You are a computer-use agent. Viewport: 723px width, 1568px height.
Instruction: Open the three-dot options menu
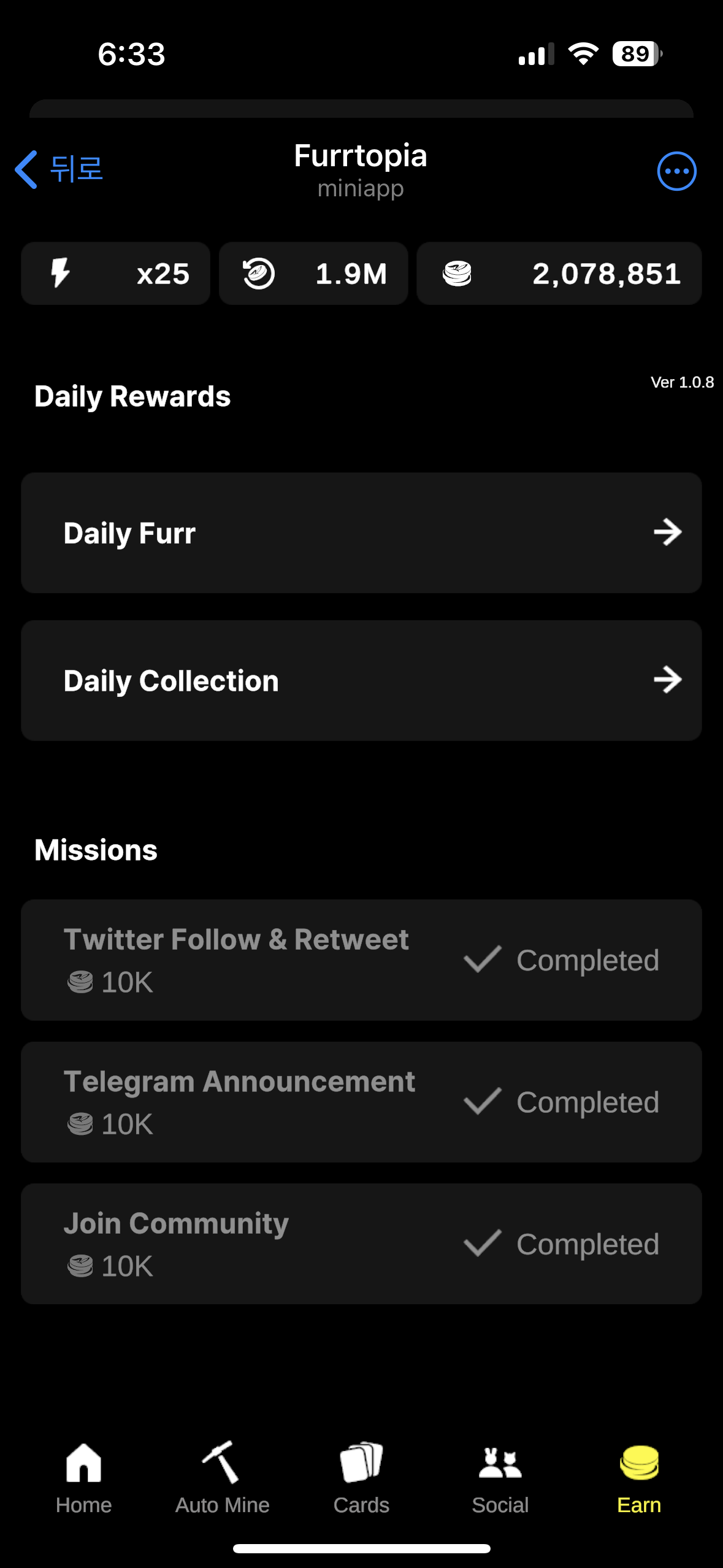(x=676, y=171)
